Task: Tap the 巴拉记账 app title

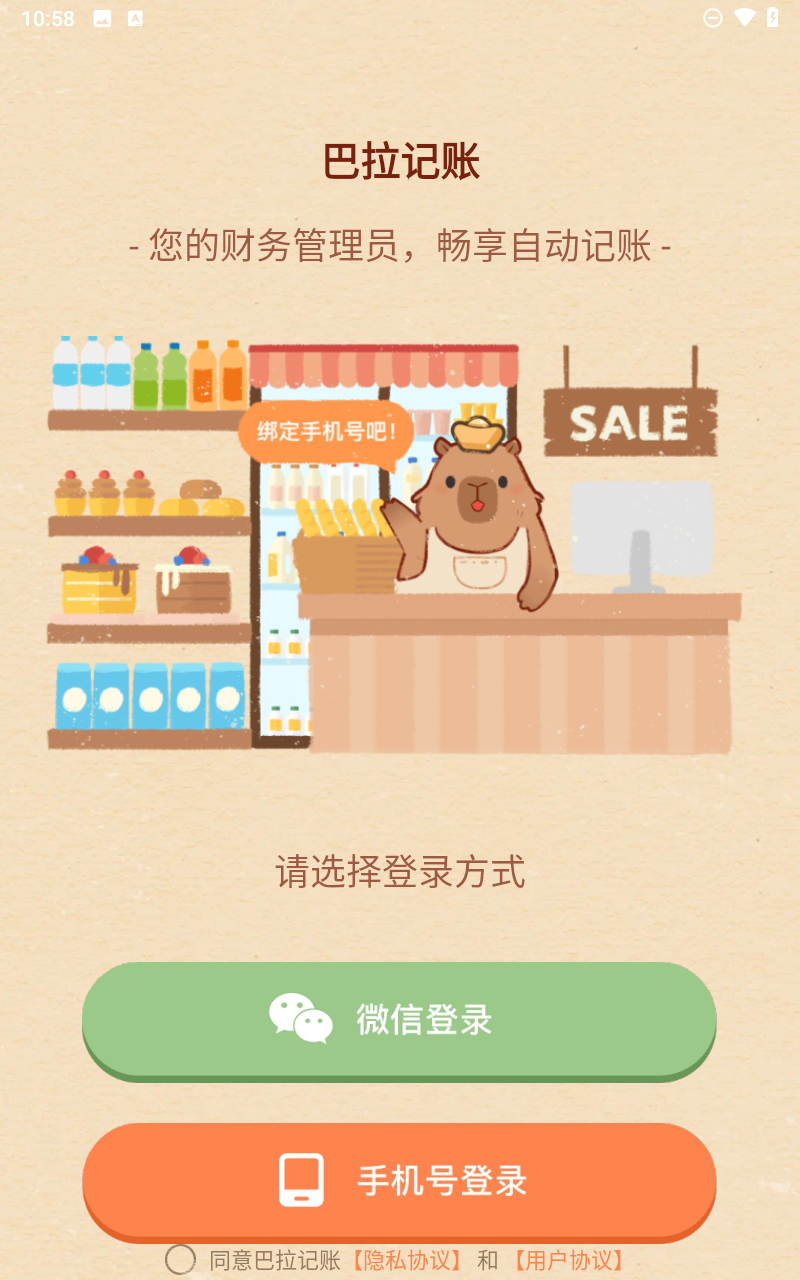Action: (x=400, y=161)
